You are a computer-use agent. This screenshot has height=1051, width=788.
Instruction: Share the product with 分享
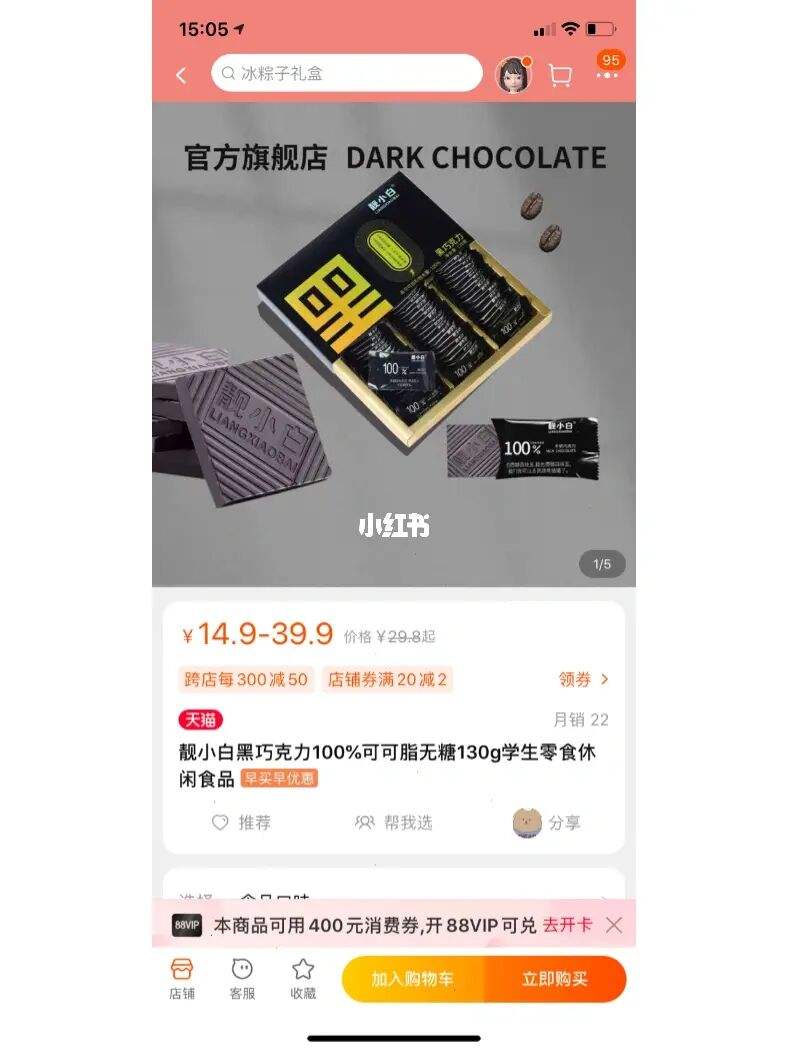[x=547, y=822]
